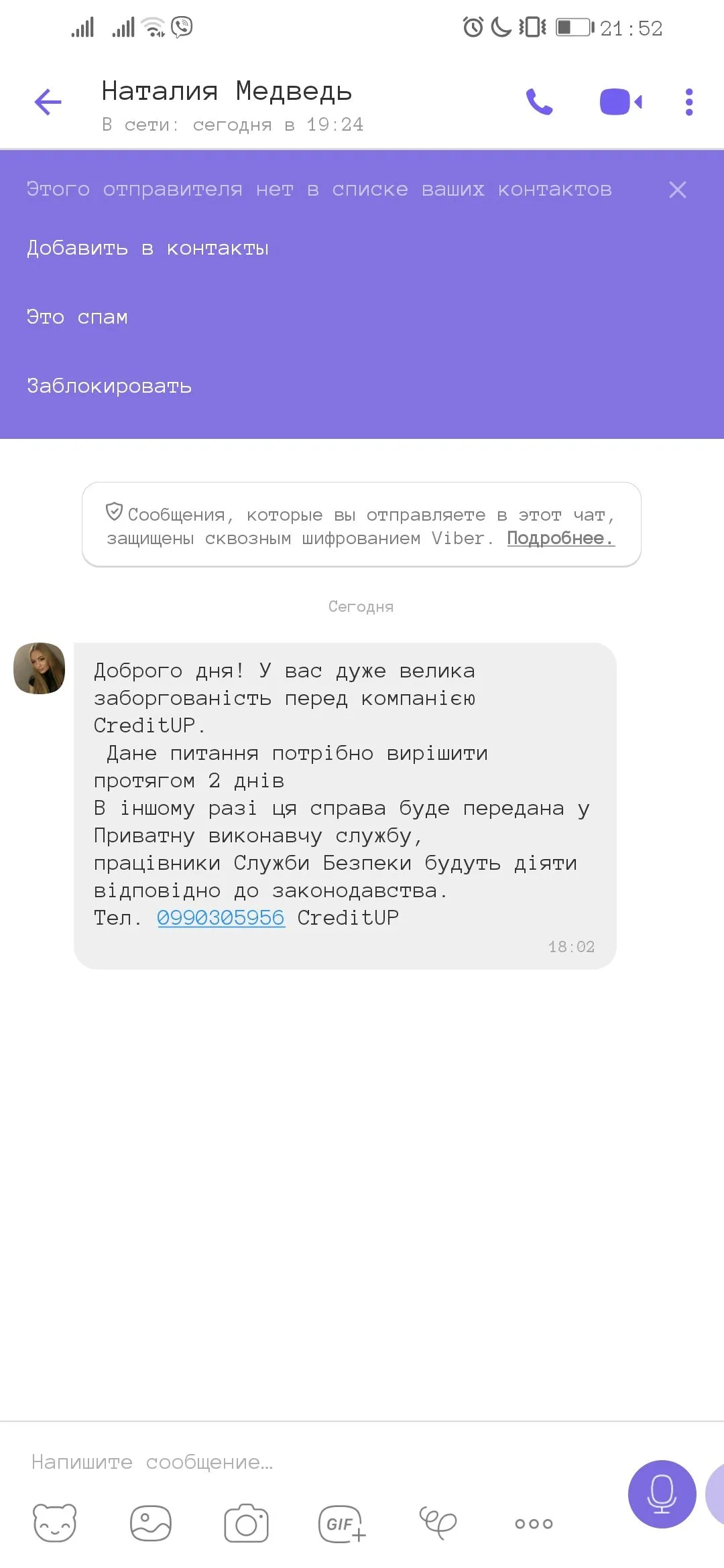Open the doodle drawing tool

tap(437, 1523)
